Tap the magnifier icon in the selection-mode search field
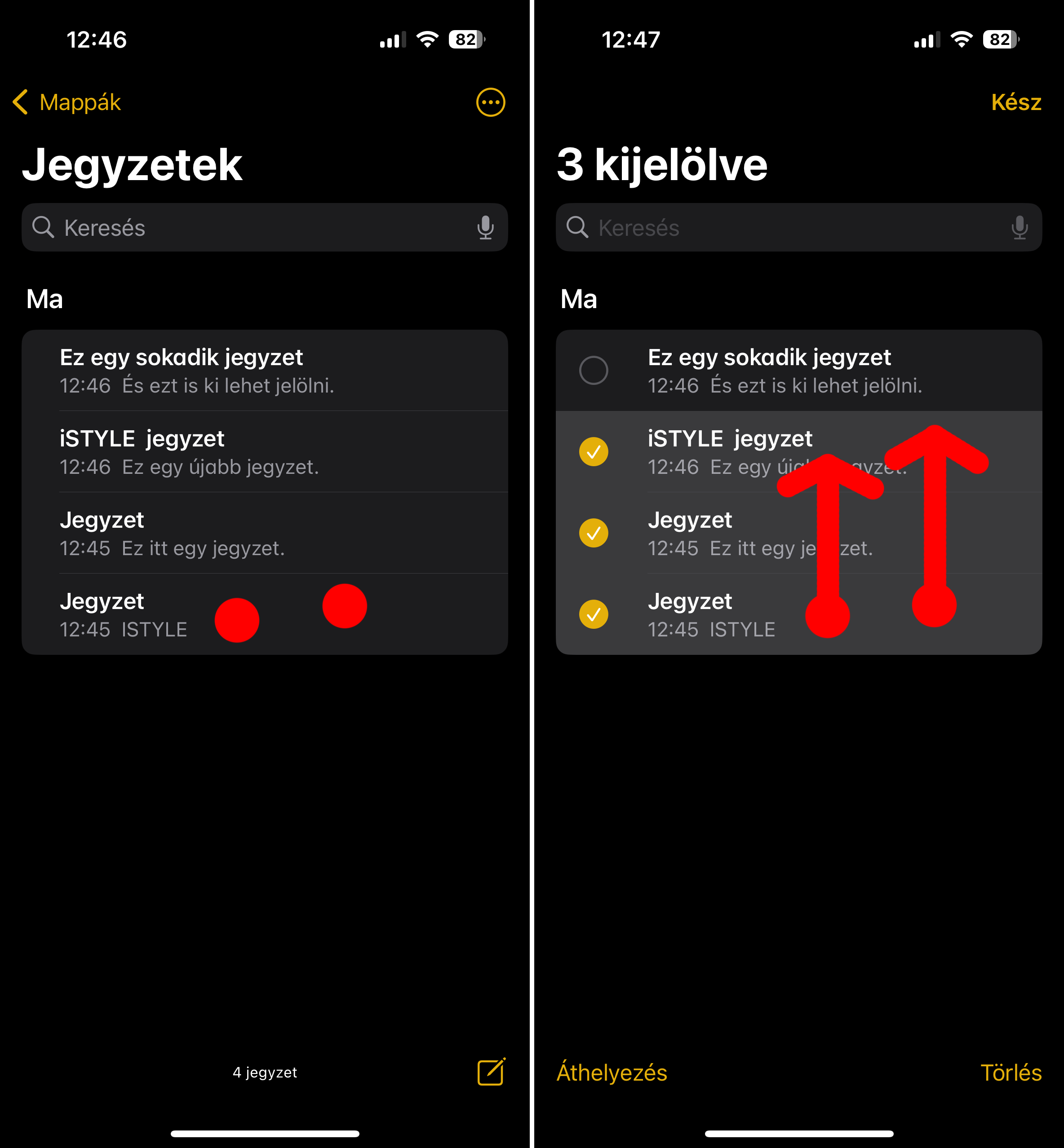Image resolution: width=1064 pixels, height=1148 pixels. (577, 227)
